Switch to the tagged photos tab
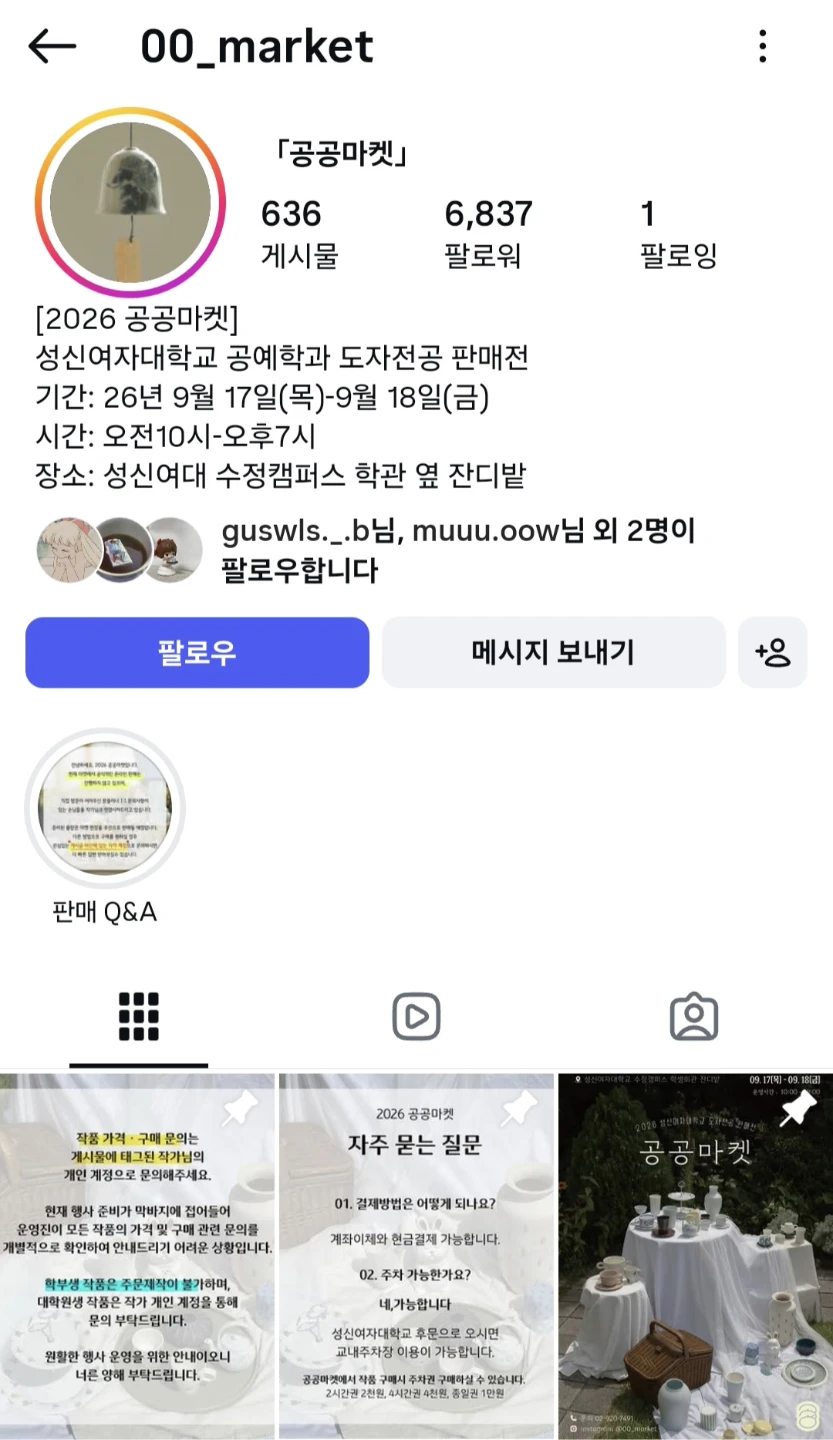The width and height of the screenshot is (833, 1440). coord(694,1018)
